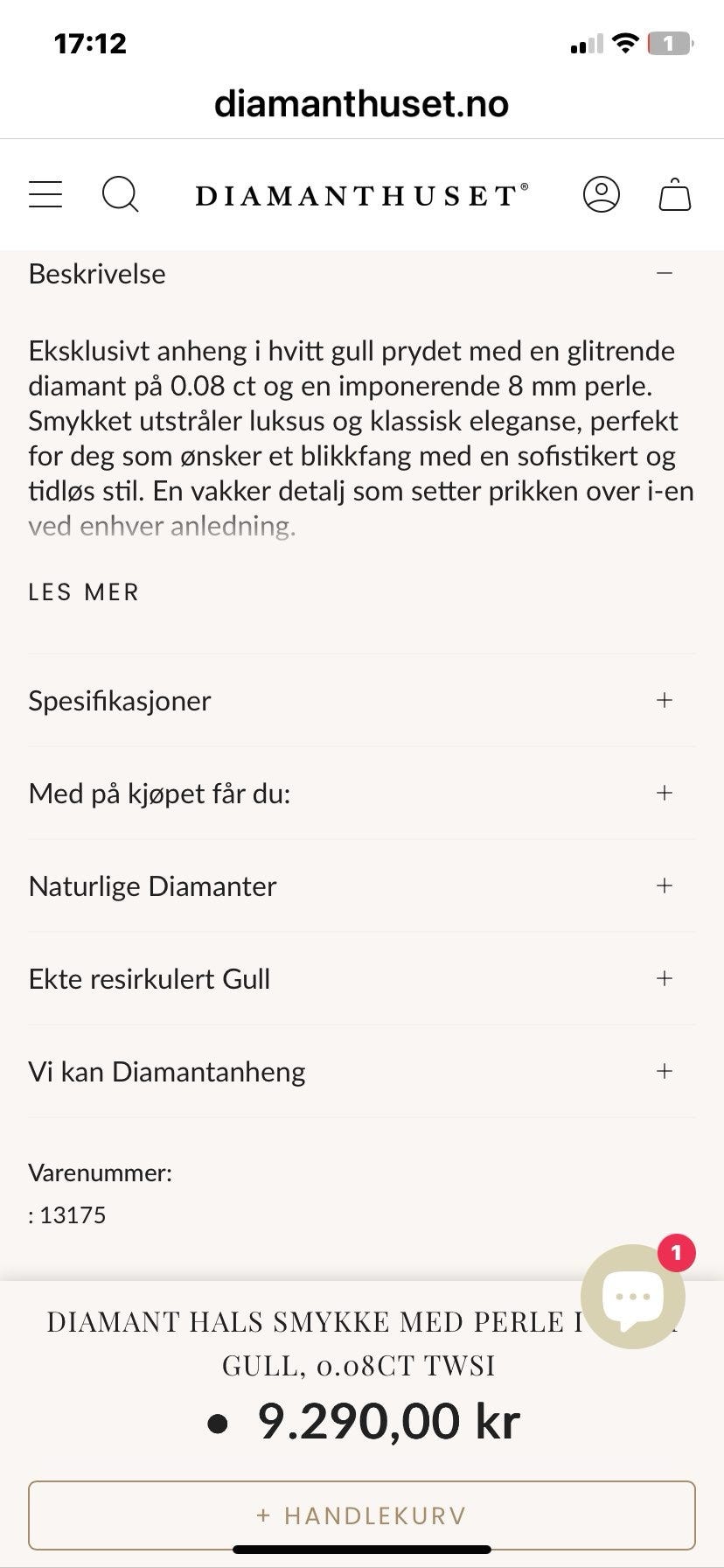This screenshot has width=724, height=1568.
Task: Click the Beskrivelse section heading
Action: [x=96, y=273]
